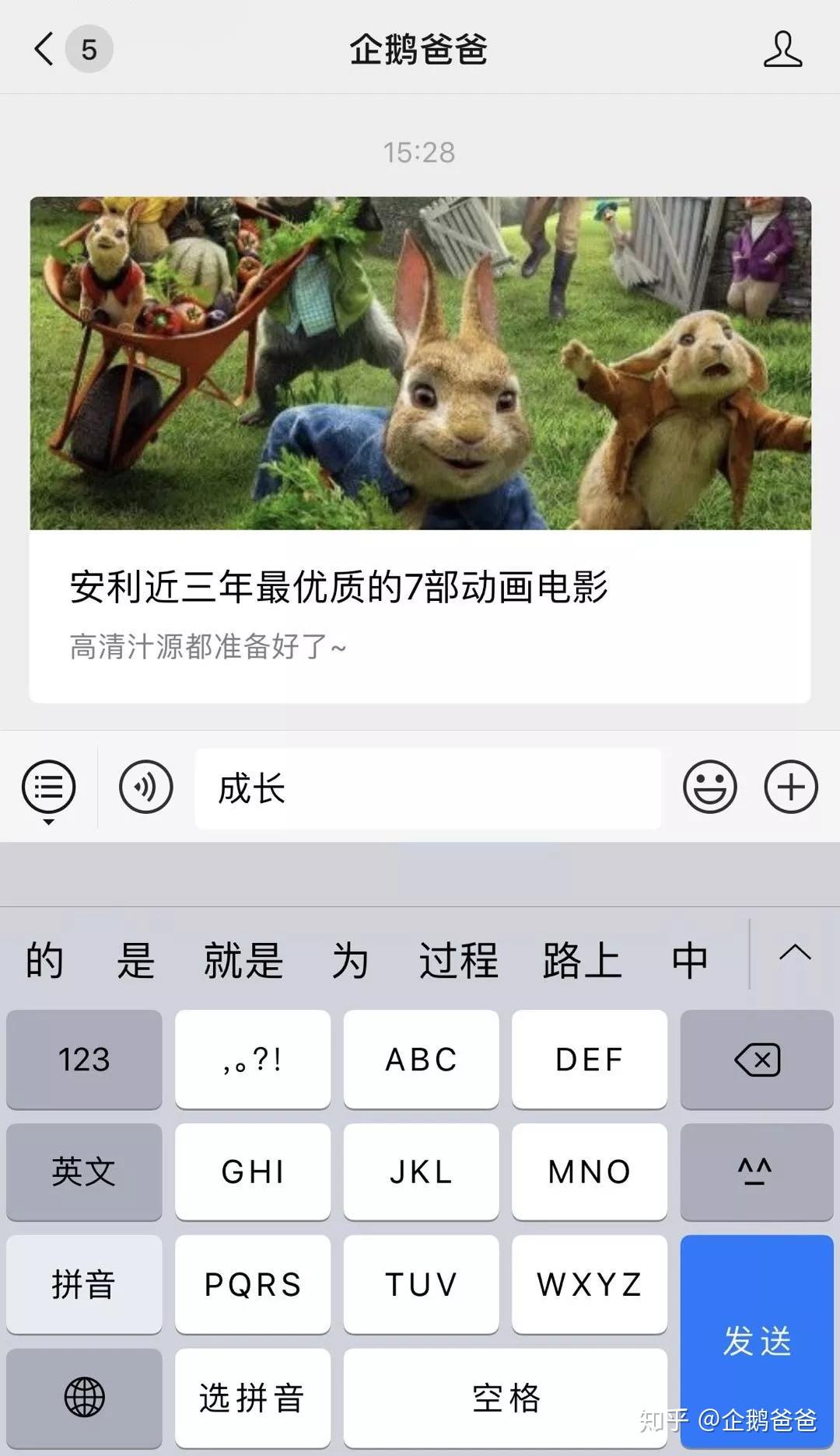Delete a character with backspace key

coord(756,1060)
